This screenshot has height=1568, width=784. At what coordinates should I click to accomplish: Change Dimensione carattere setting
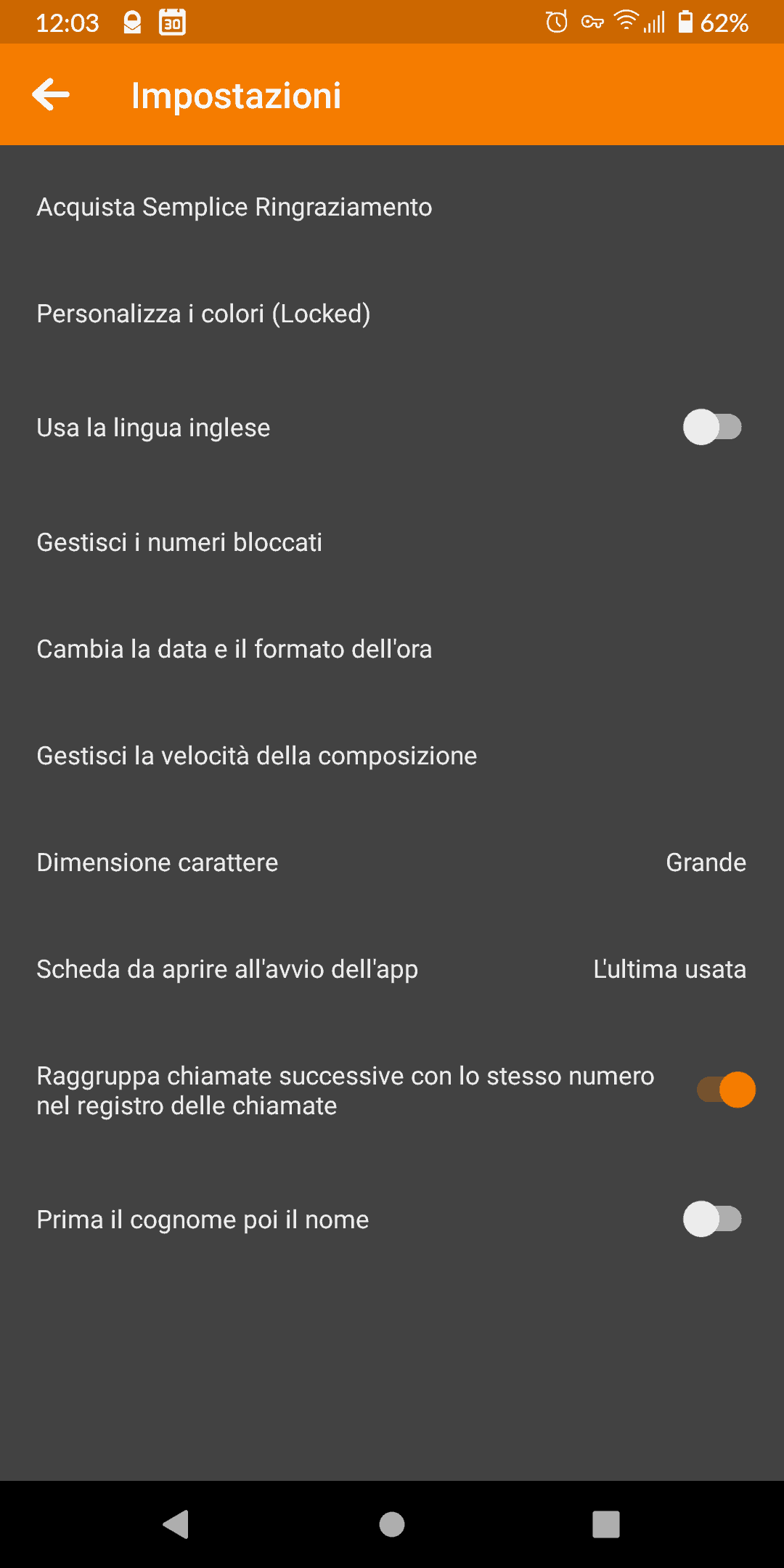392,862
